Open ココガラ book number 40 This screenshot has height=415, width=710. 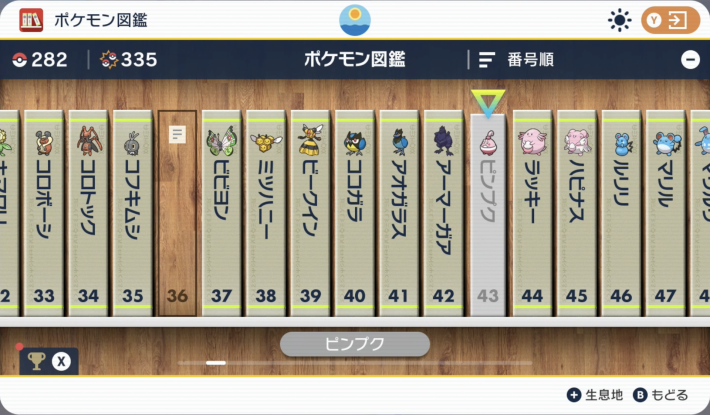pyautogui.click(x=355, y=210)
